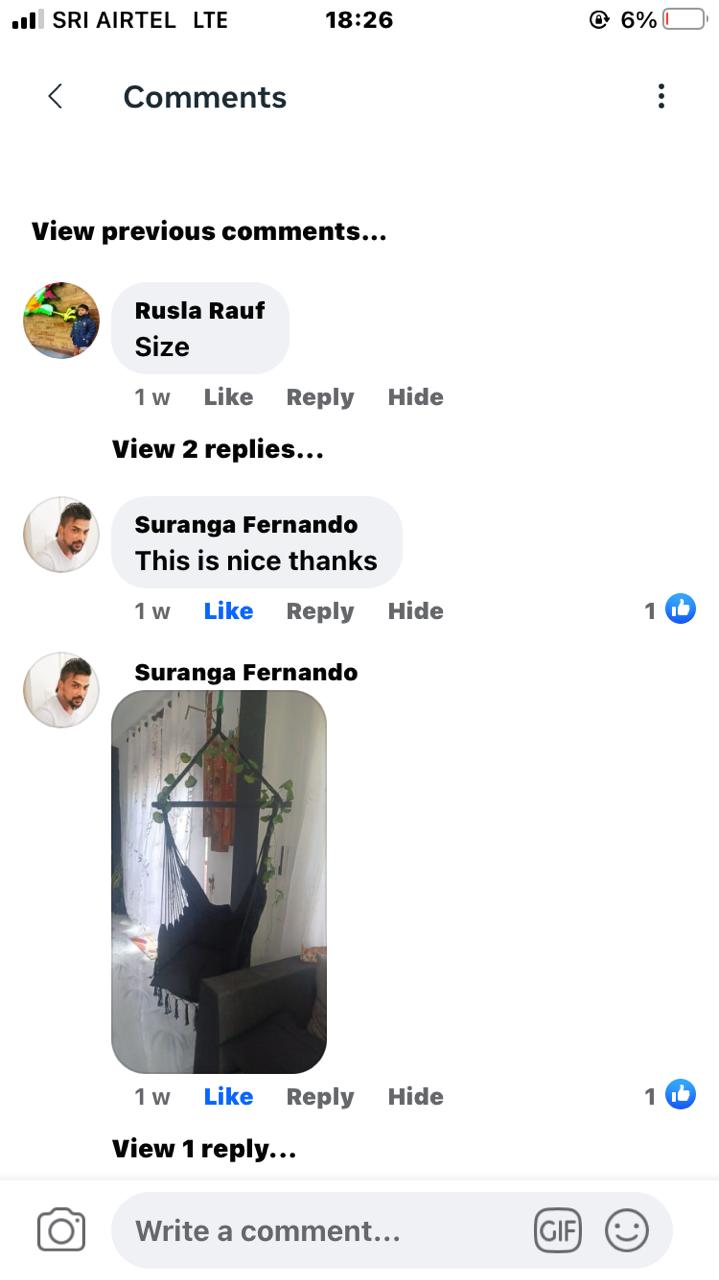Image resolution: width=719 pixels, height=1280 pixels.
Task: Hide Suranga Fernando's photo comment
Action: tap(415, 1097)
